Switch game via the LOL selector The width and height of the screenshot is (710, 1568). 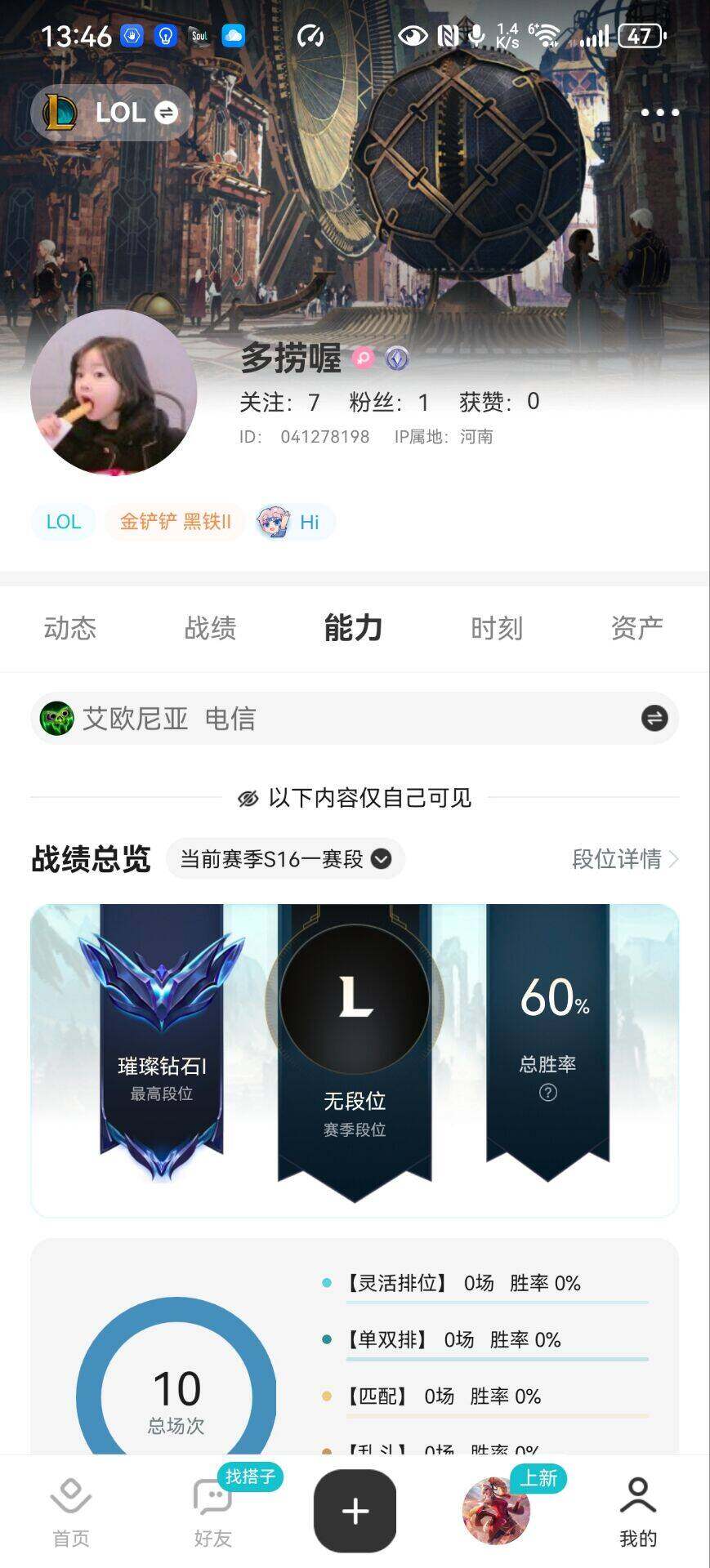(x=112, y=113)
